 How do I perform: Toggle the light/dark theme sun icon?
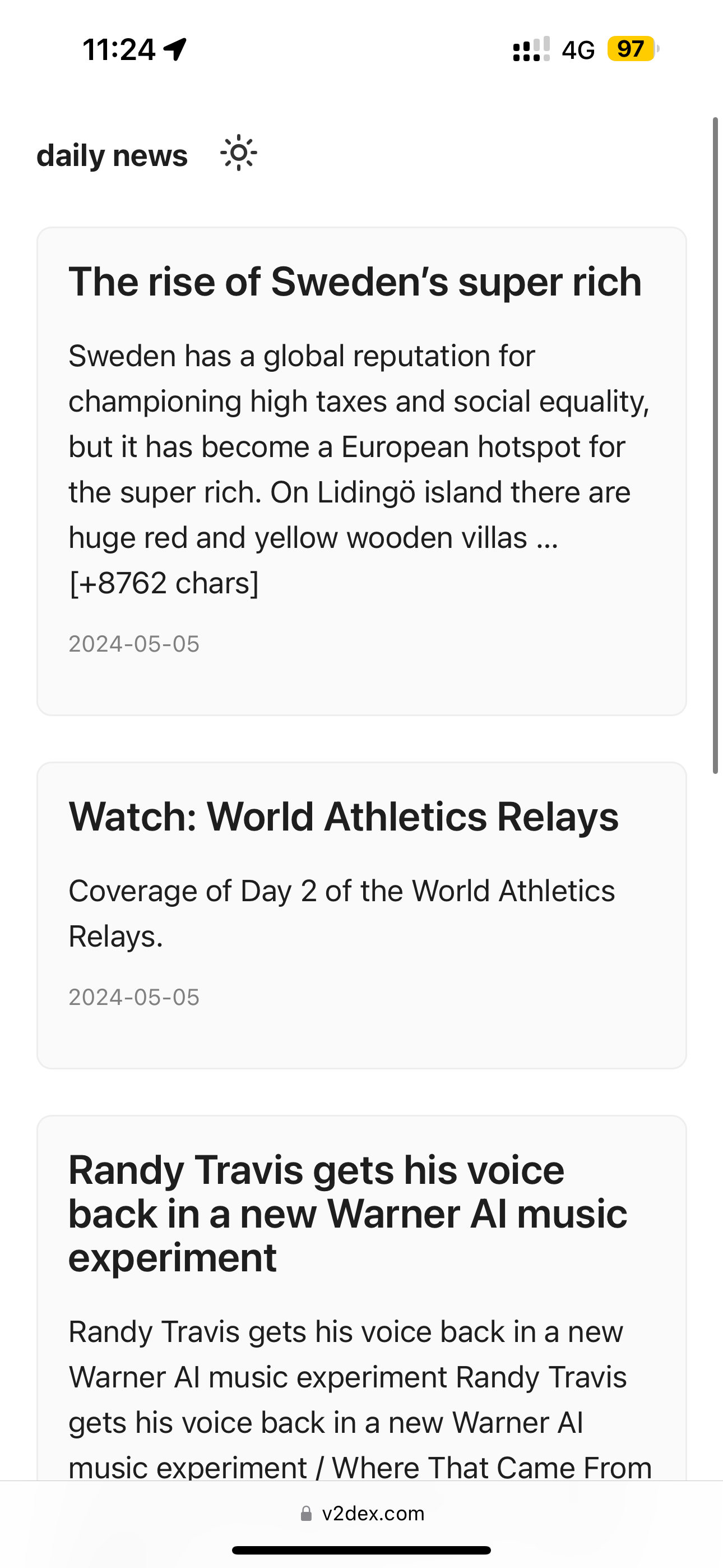(239, 153)
